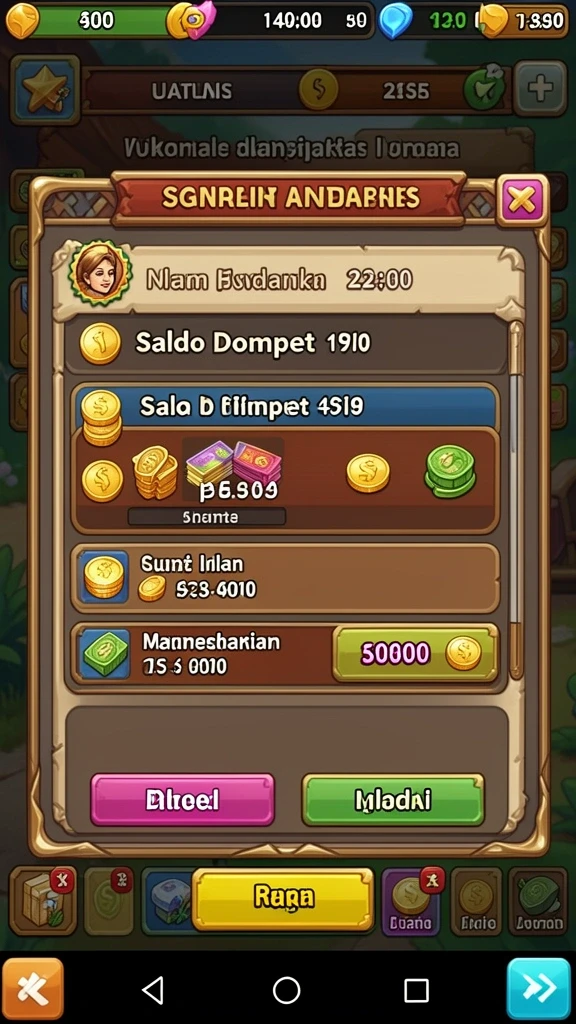Close the dialog with the X button
The height and width of the screenshot is (1024, 576).
tap(521, 199)
